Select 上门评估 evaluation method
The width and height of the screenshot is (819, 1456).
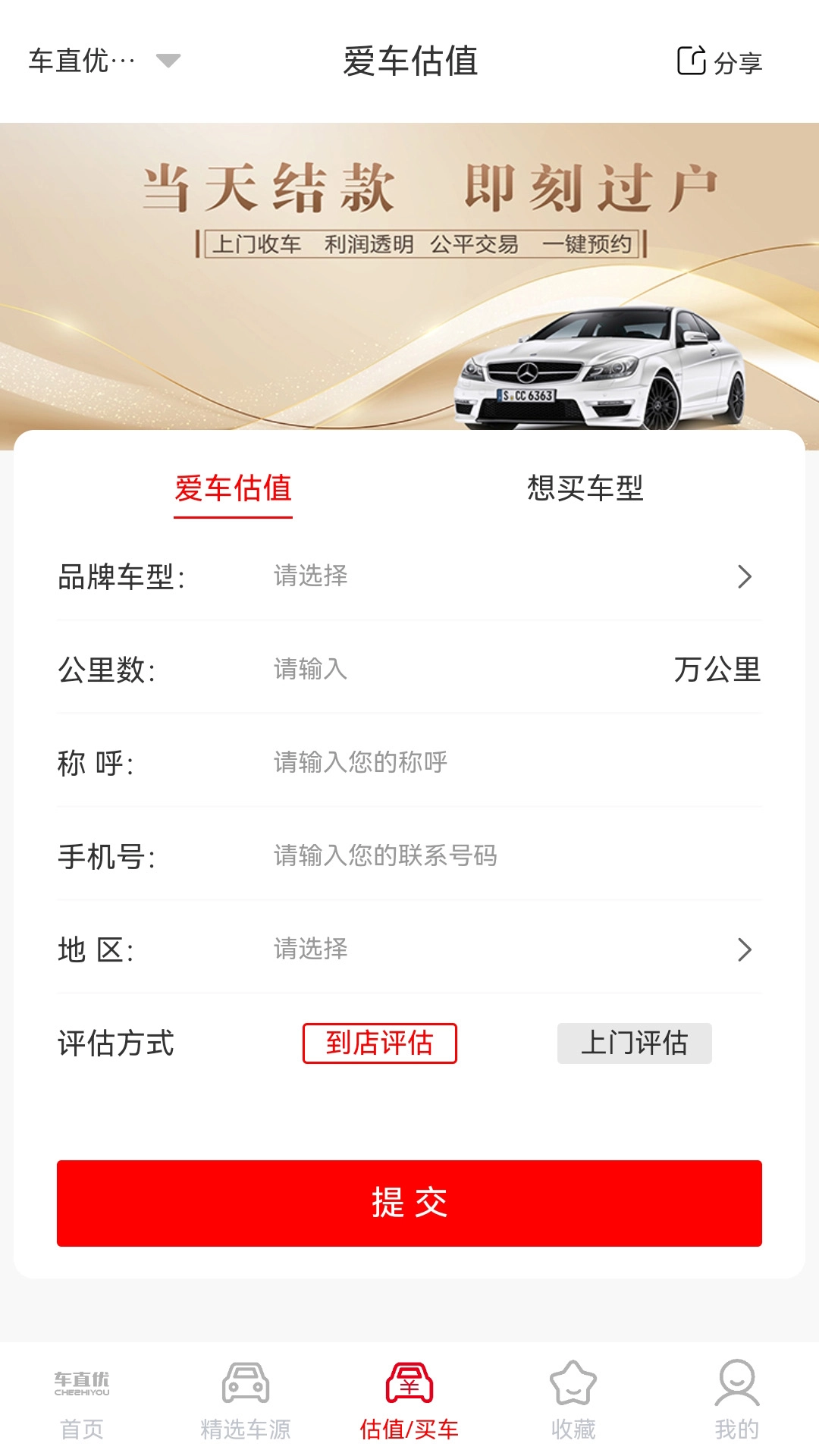click(635, 1043)
